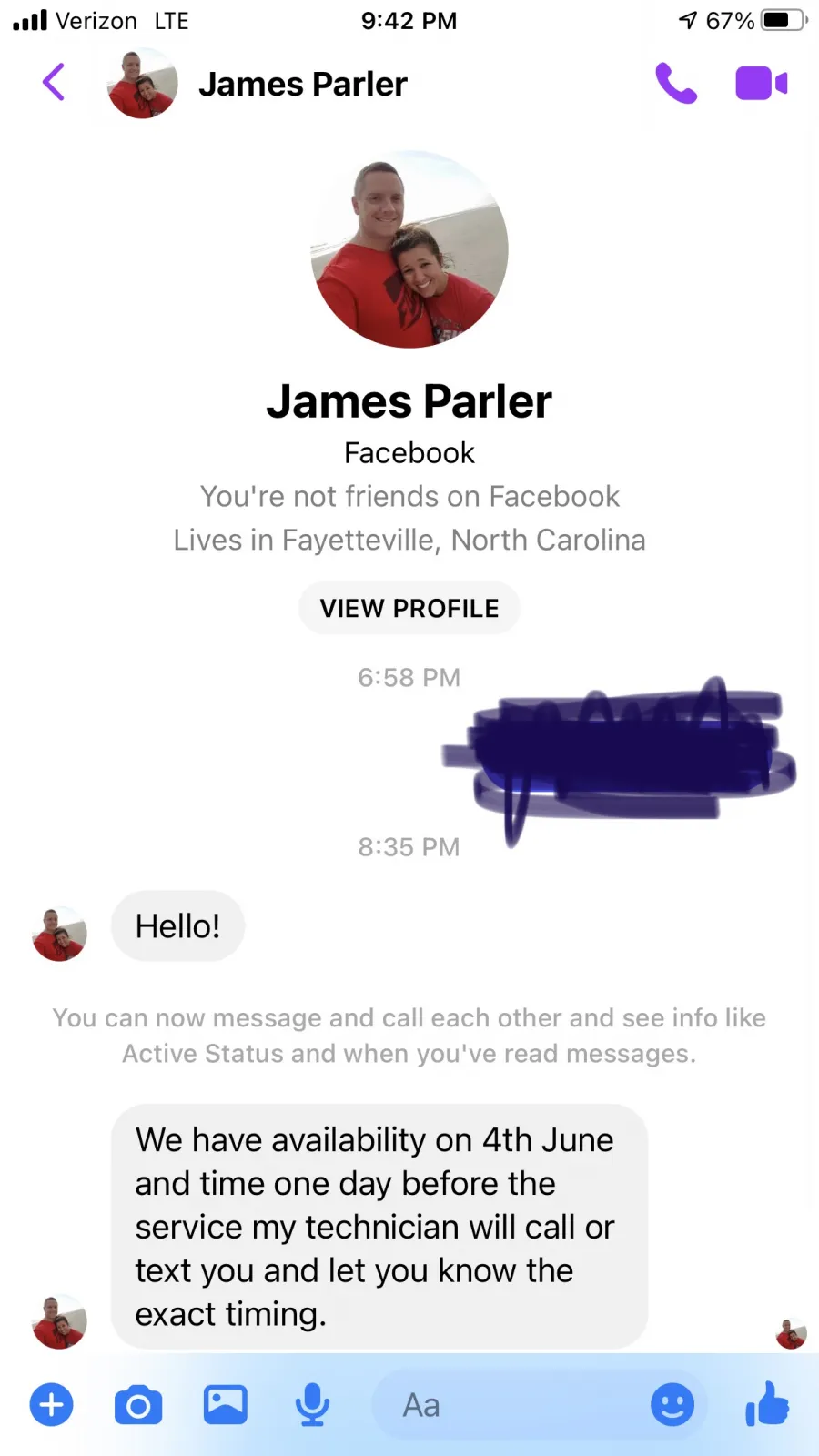Open James Parler's chat details from header name
The height and width of the screenshot is (1456, 819).
click(302, 84)
